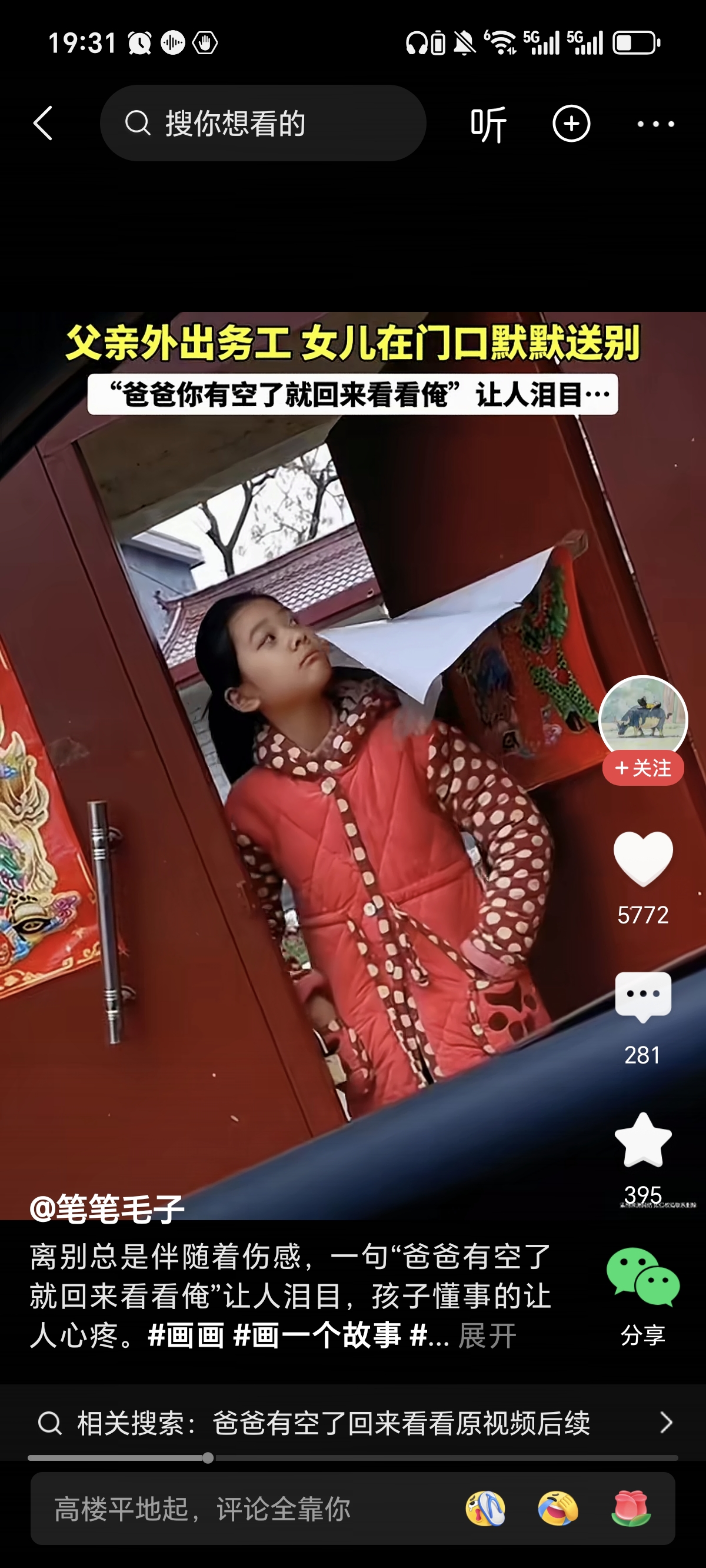Open the plus circle icon
The width and height of the screenshot is (706, 1568).
[571, 124]
